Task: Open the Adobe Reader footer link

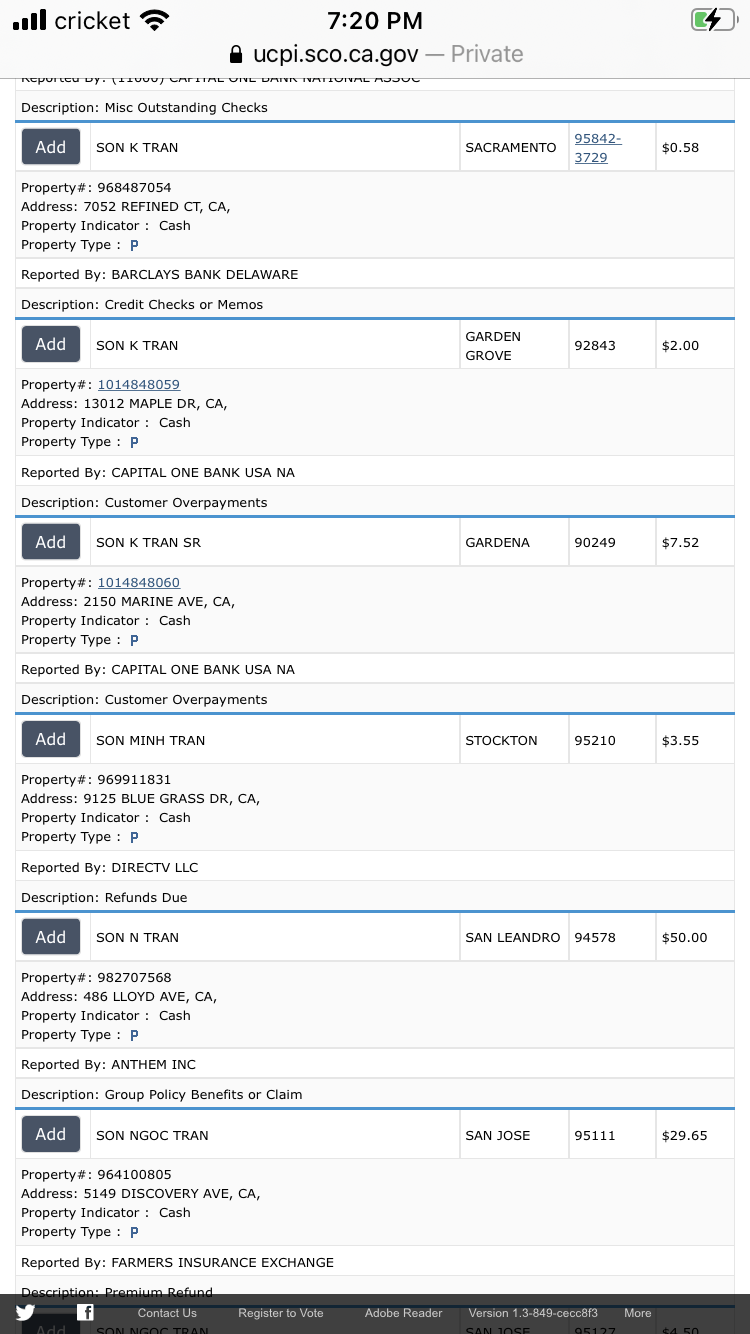Action: pos(403,1313)
